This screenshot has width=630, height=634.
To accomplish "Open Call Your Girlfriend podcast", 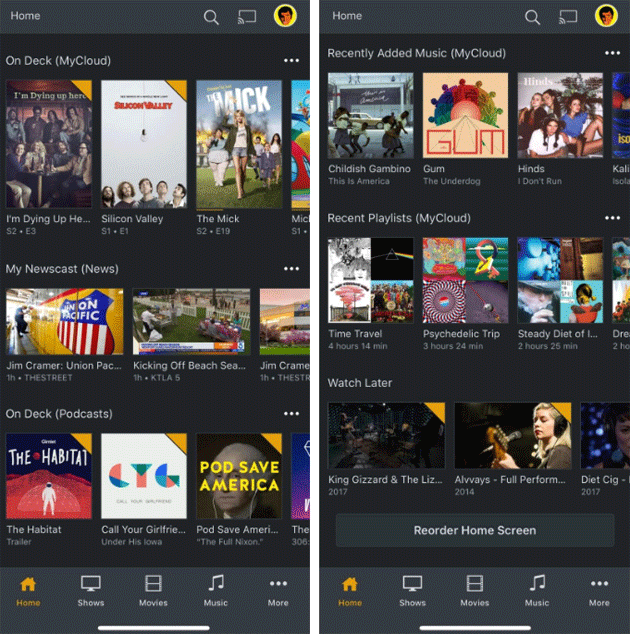I will (143, 475).
